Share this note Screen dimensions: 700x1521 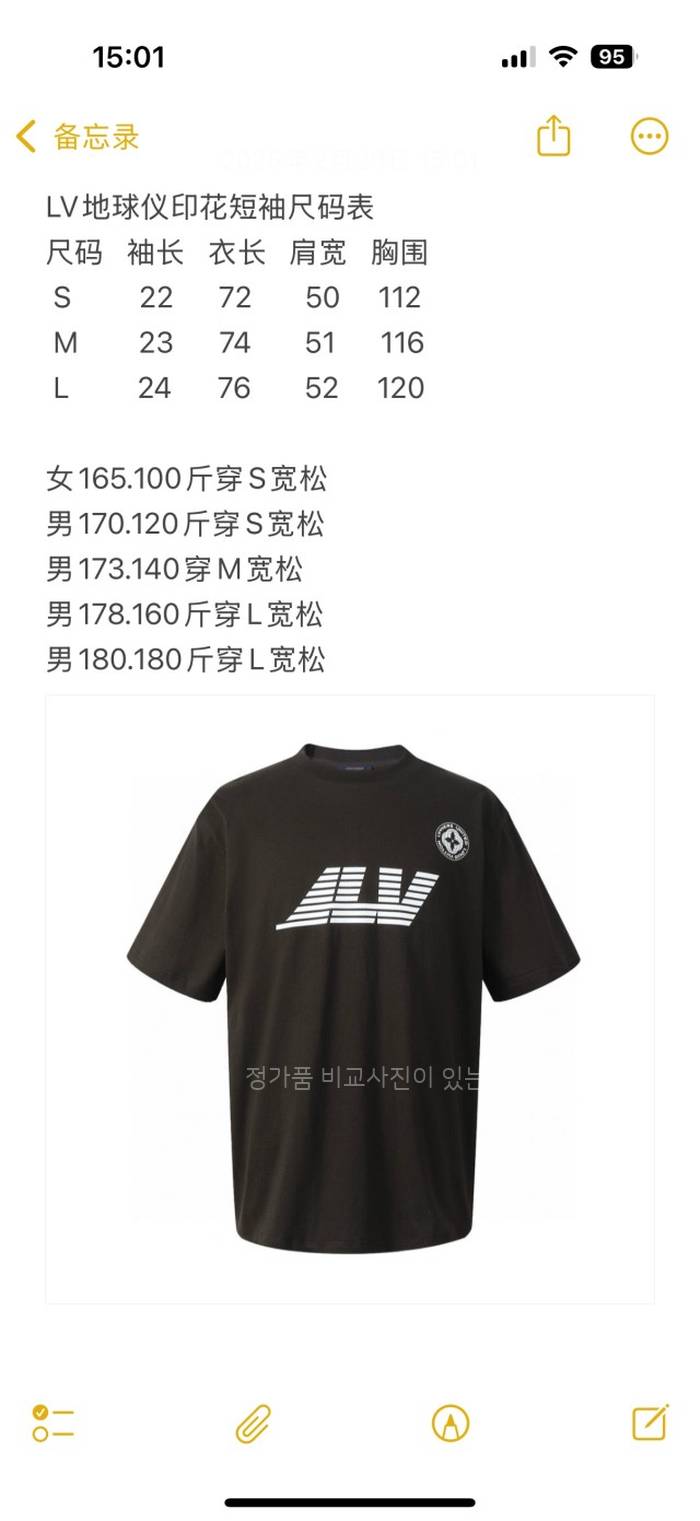553,136
